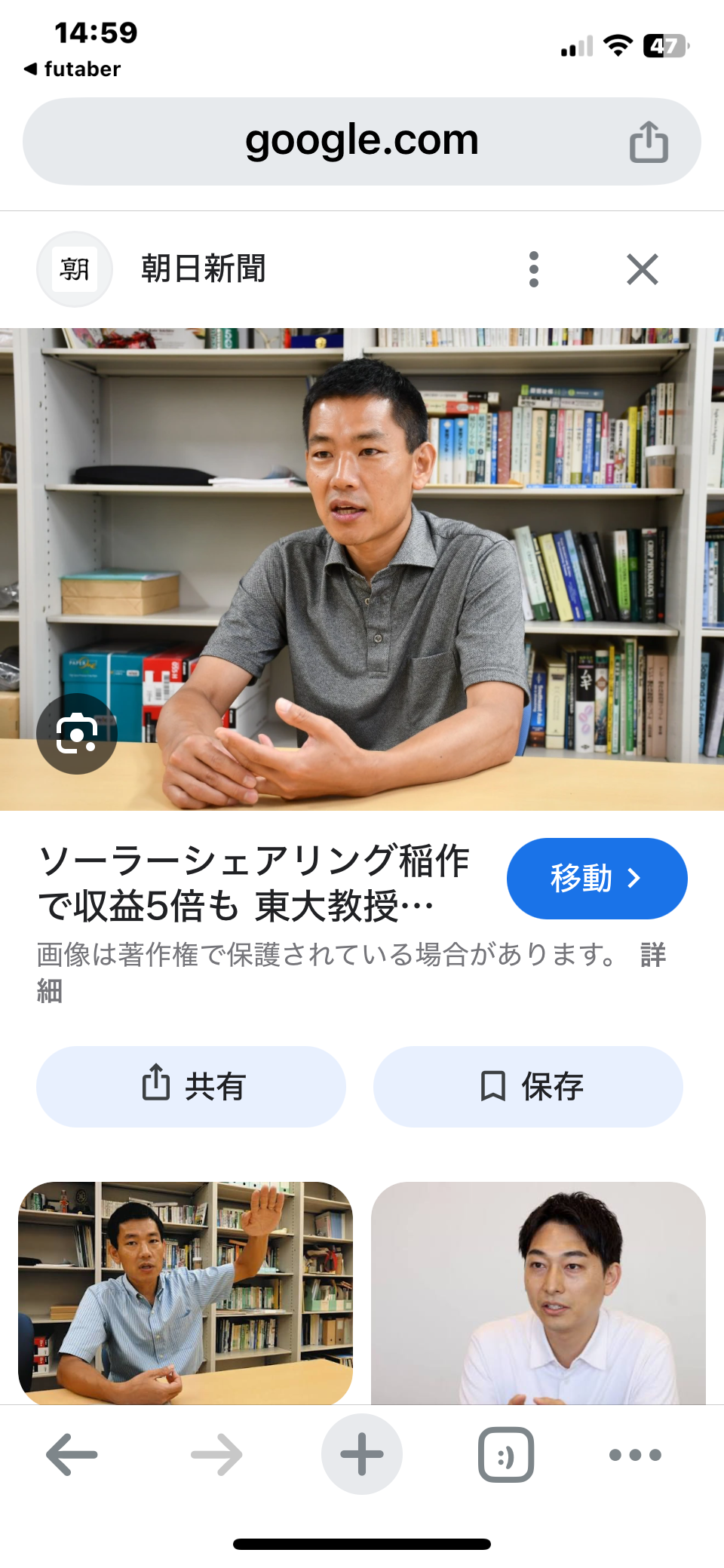Screen dimensions: 724x1568
Task: Save image with the 保存 button
Action: pyautogui.click(x=529, y=1086)
